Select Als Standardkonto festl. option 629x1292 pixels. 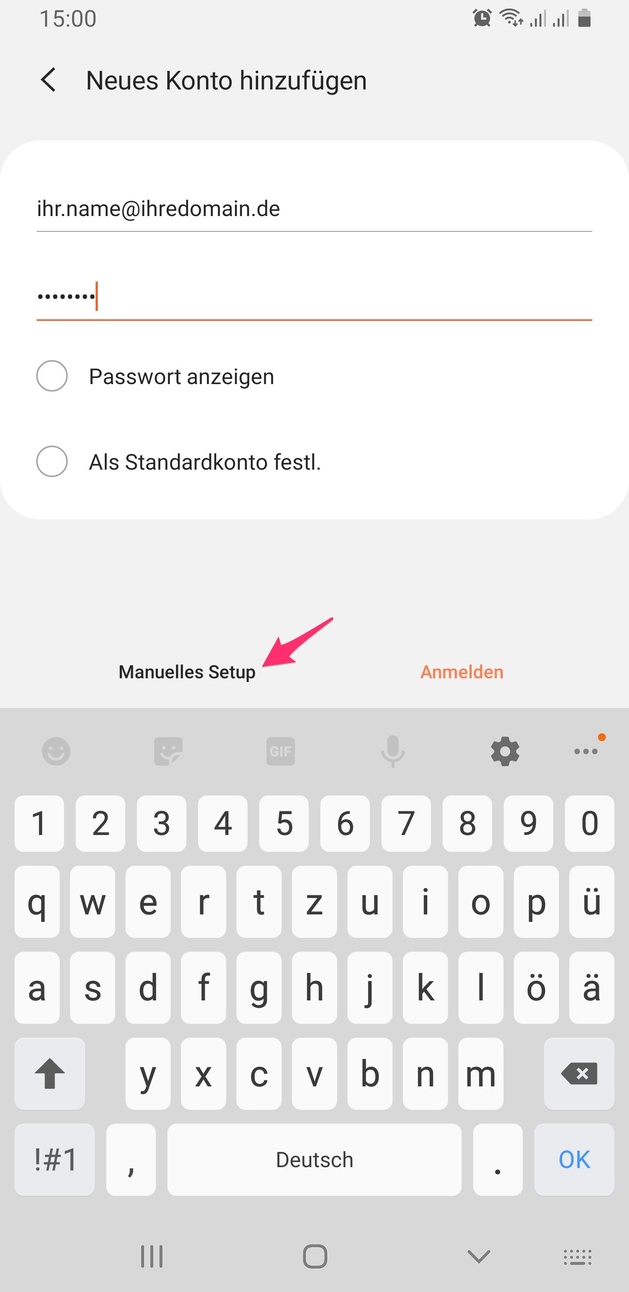[x=52, y=462]
